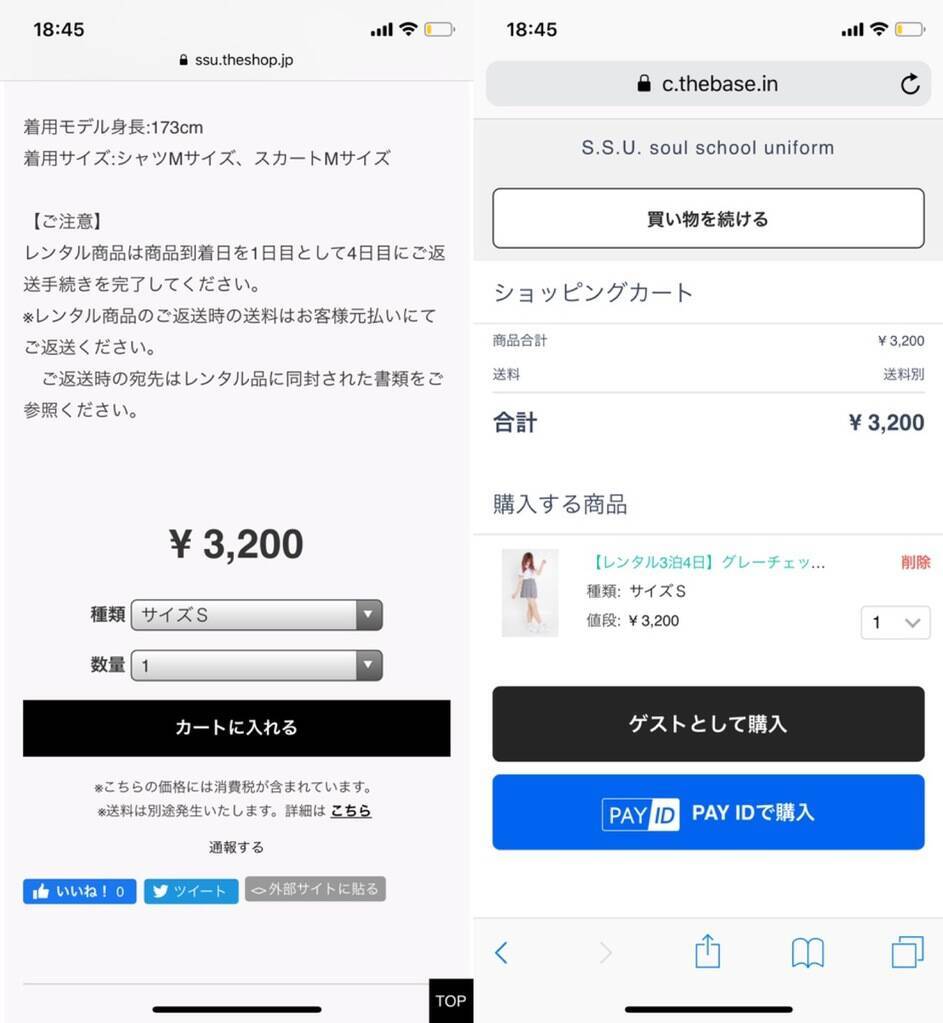The height and width of the screenshot is (1023, 943).
Task: Jump back up with the TOP button
Action: pos(450,1000)
